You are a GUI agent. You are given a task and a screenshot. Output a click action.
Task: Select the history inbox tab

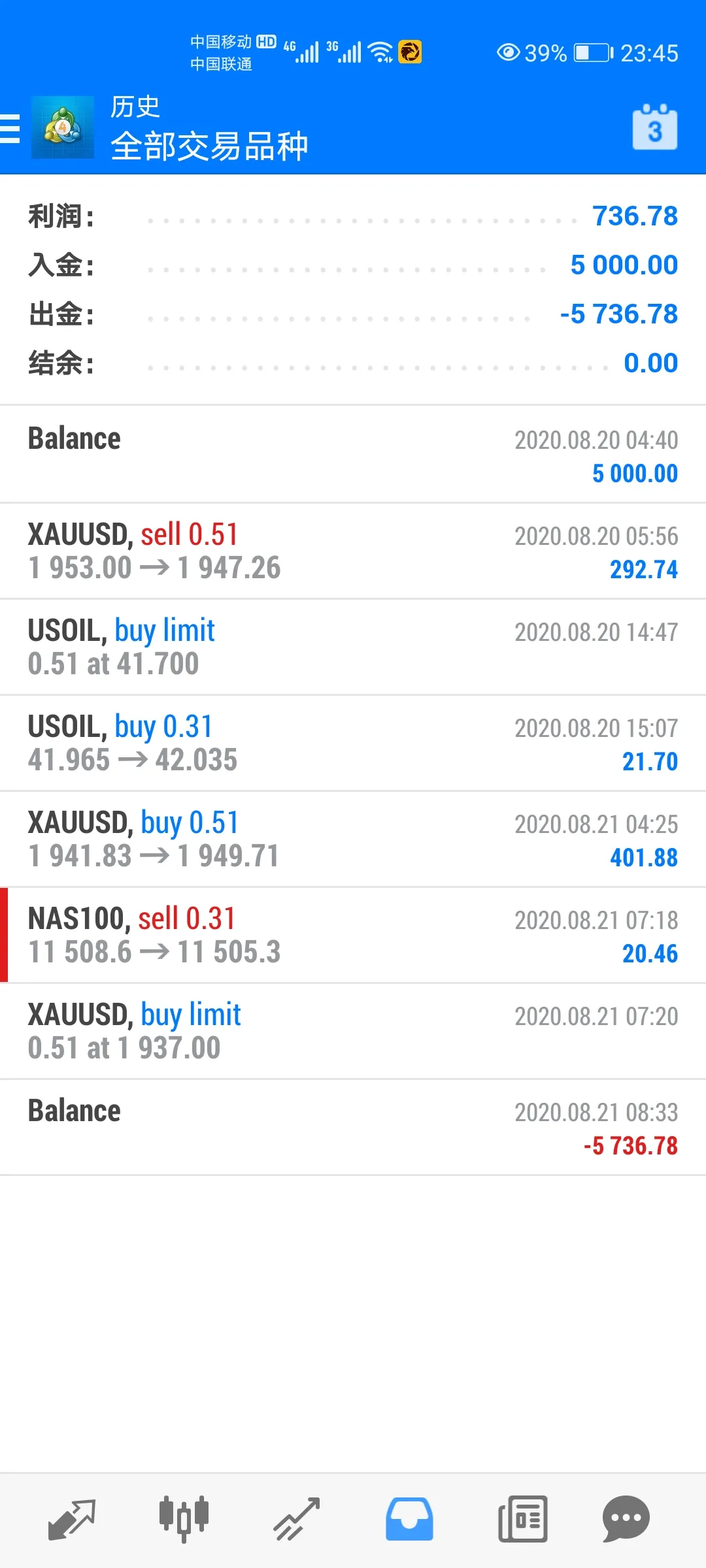tap(409, 1519)
